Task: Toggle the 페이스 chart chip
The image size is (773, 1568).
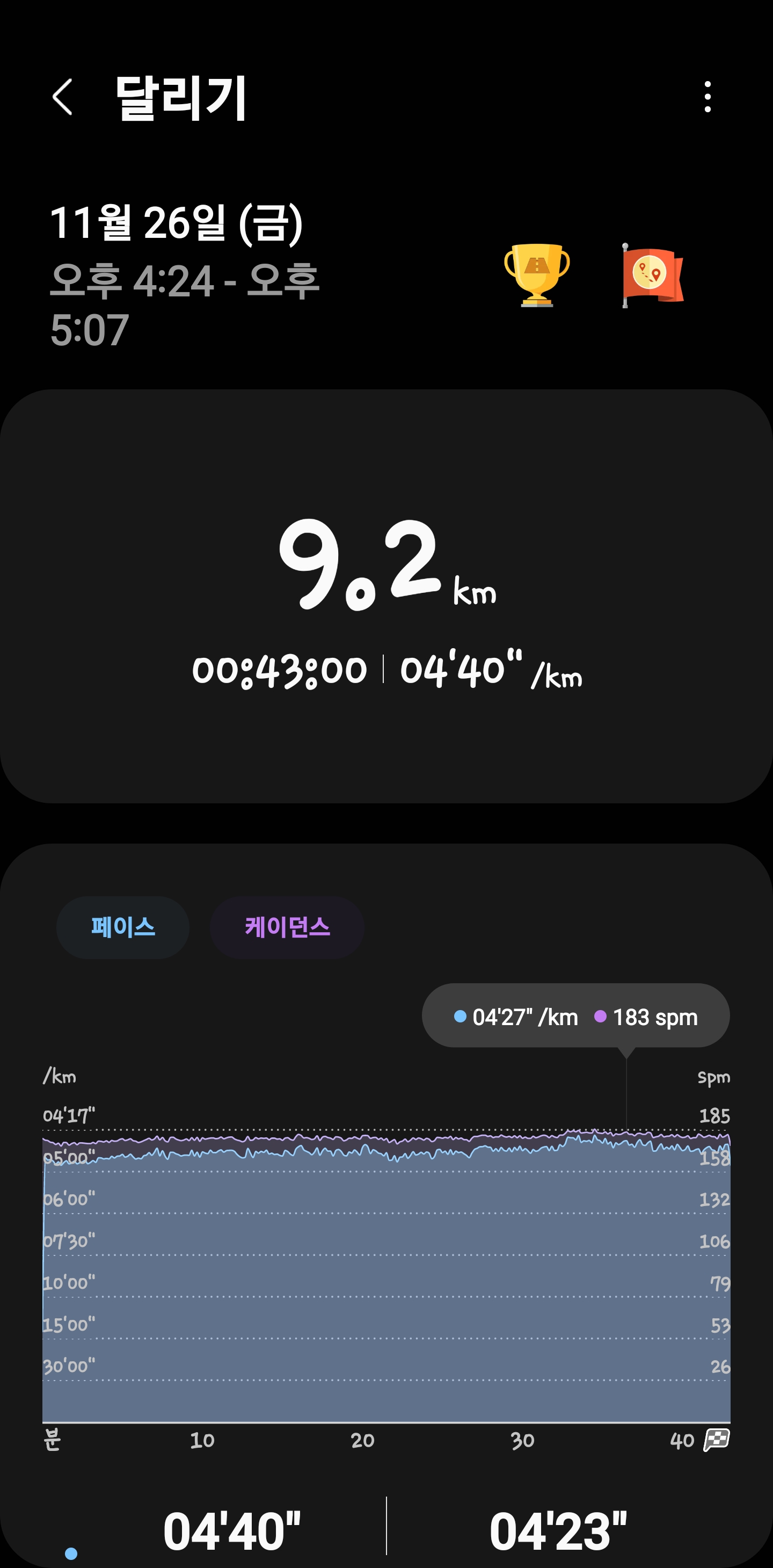Action: 123,927
